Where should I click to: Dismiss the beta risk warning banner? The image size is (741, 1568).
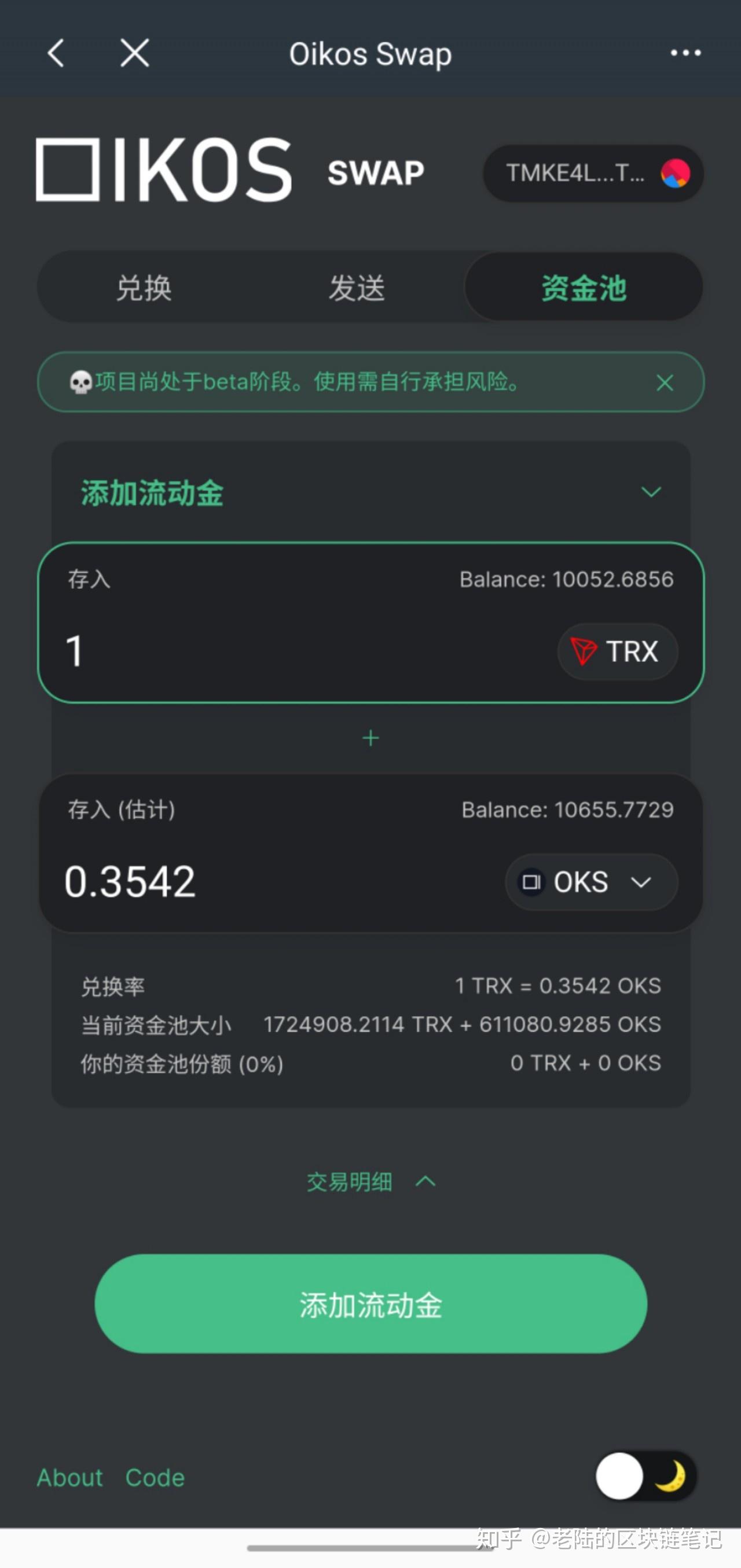(665, 383)
